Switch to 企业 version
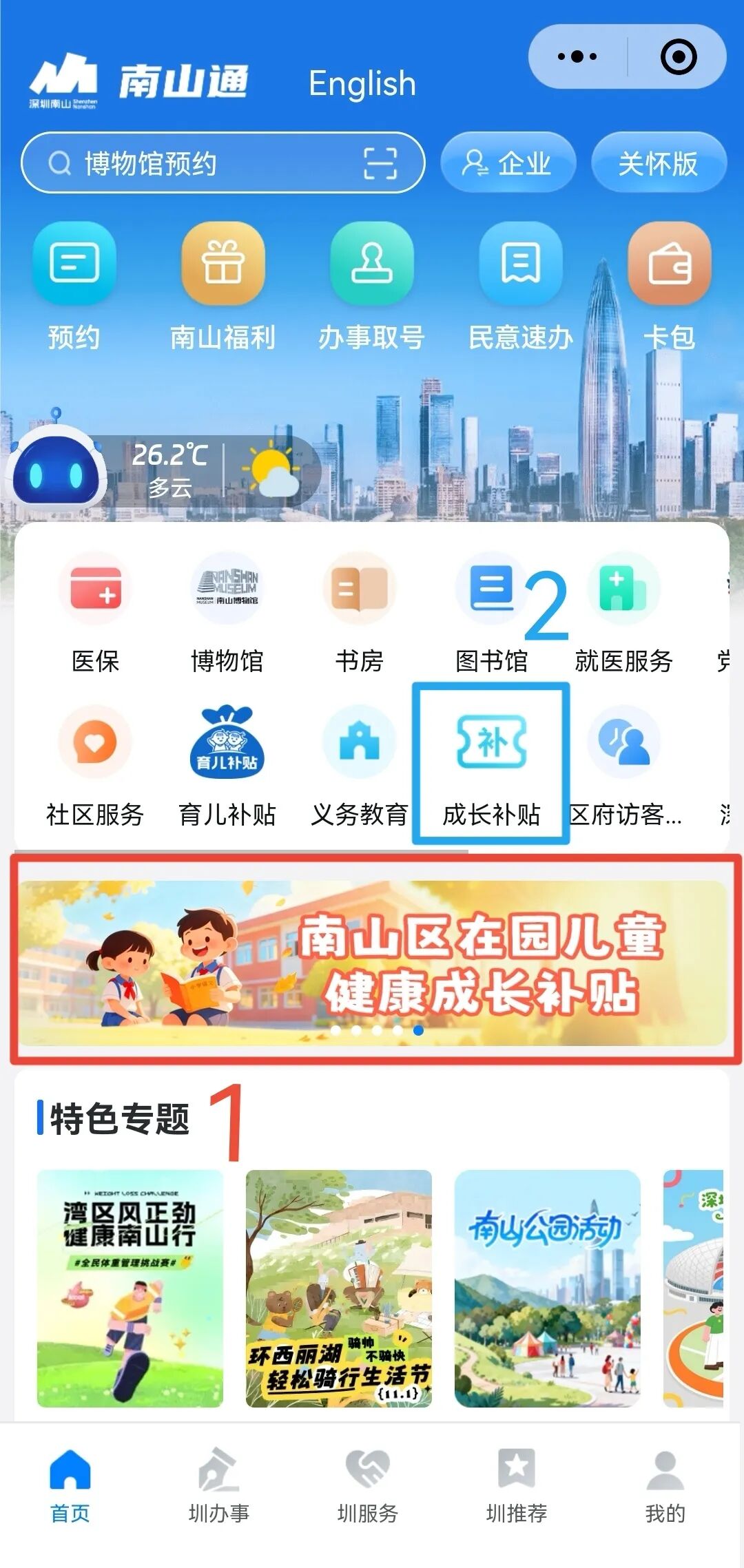744x1568 pixels. 508,164
